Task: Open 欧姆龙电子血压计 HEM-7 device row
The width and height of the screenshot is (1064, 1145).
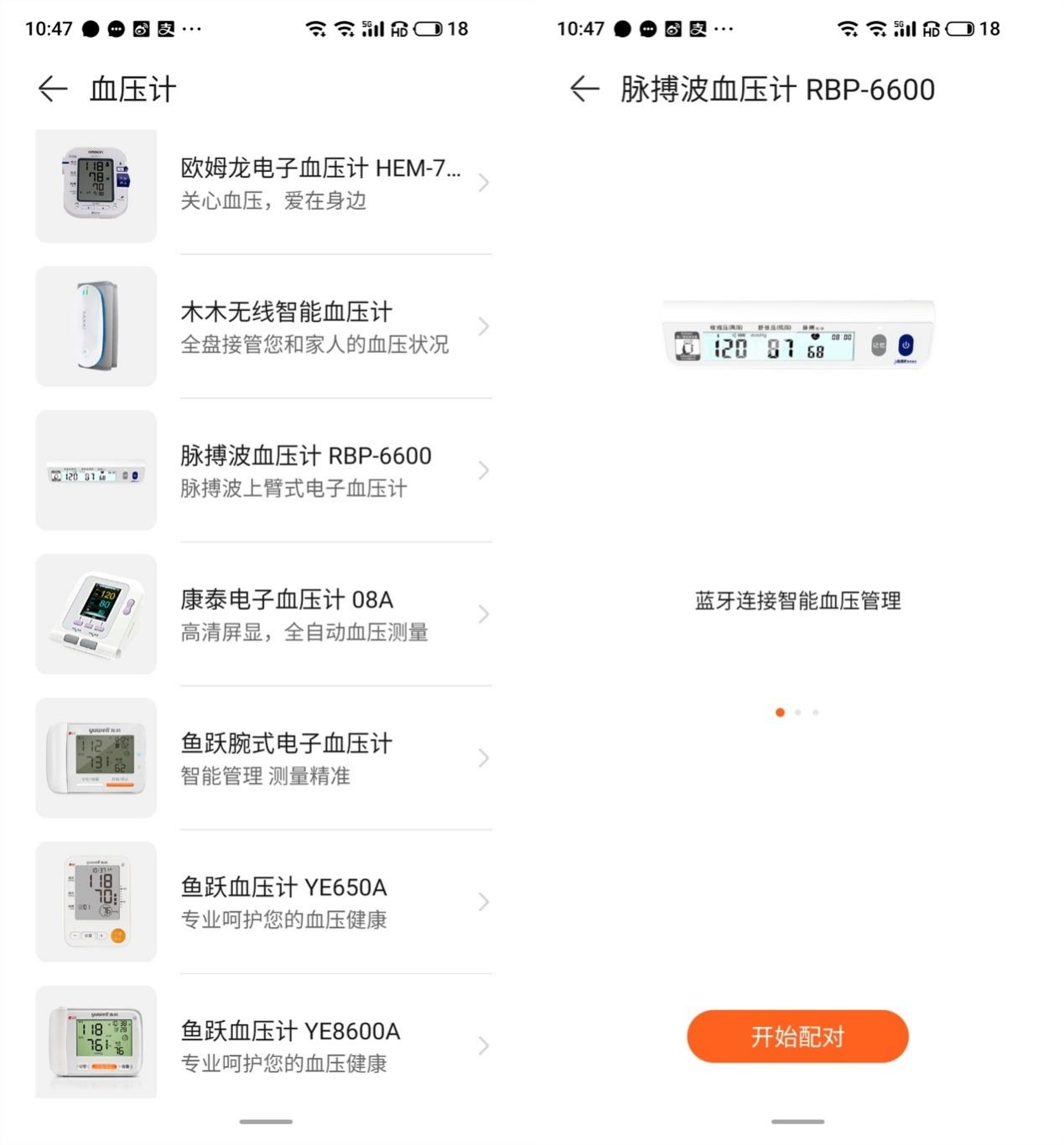Action: [319, 183]
